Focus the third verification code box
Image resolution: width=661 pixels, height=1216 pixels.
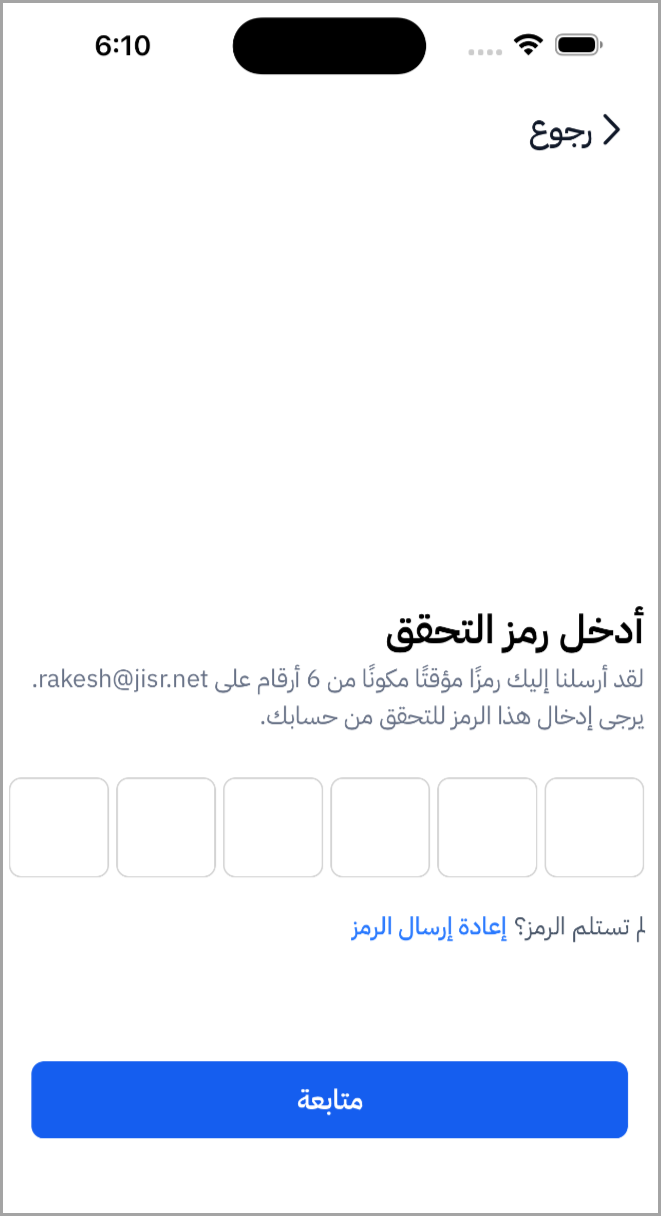tap(380, 827)
